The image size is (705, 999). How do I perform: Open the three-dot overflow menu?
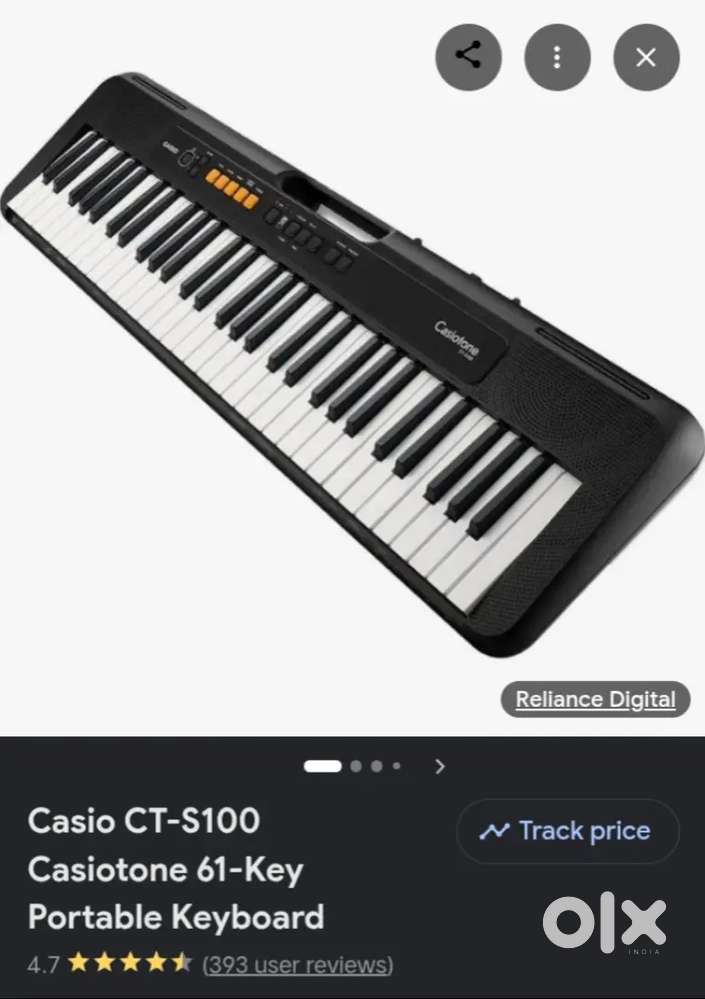pos(557,57)
